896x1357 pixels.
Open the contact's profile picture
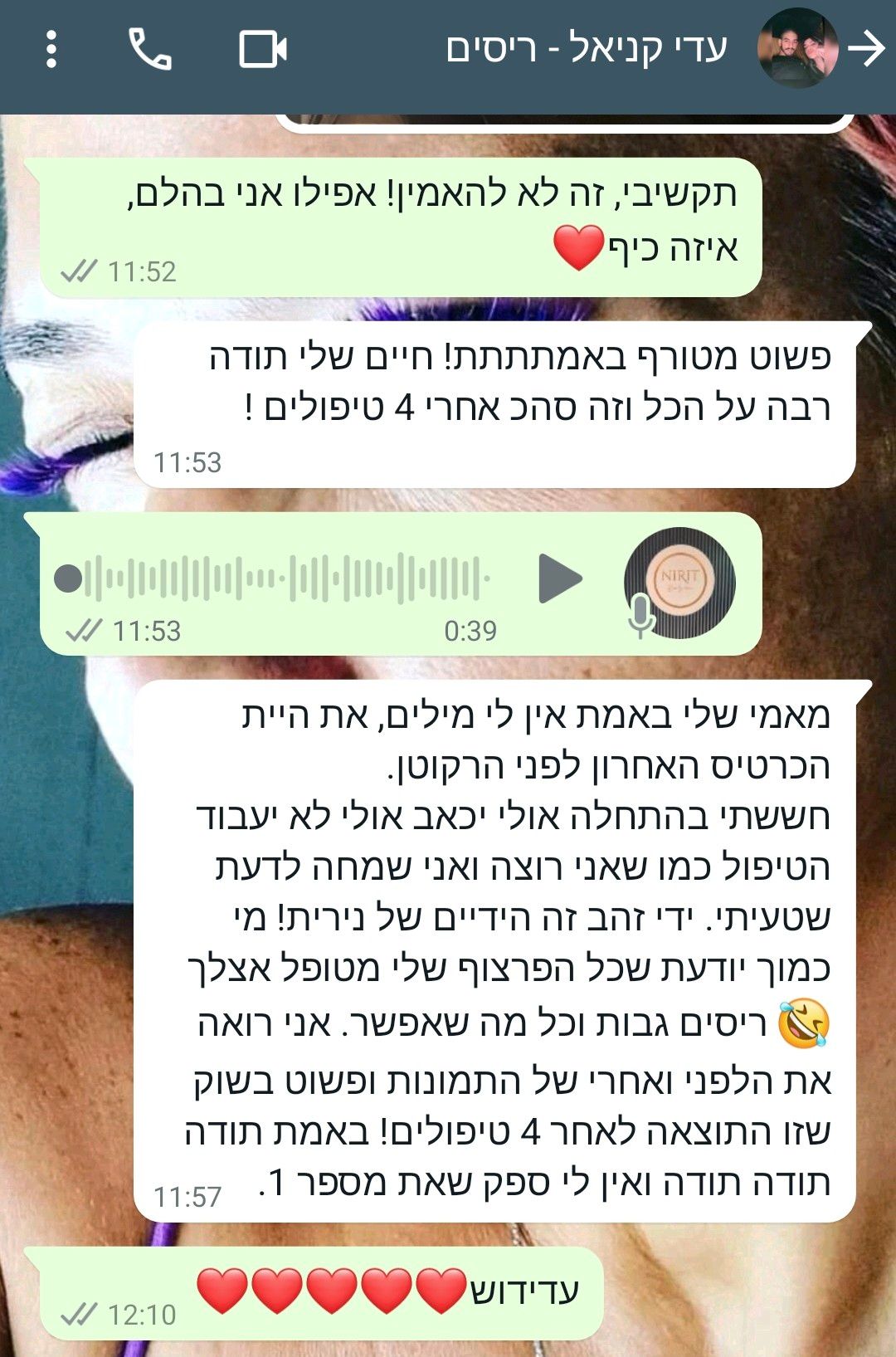(797, 50)
